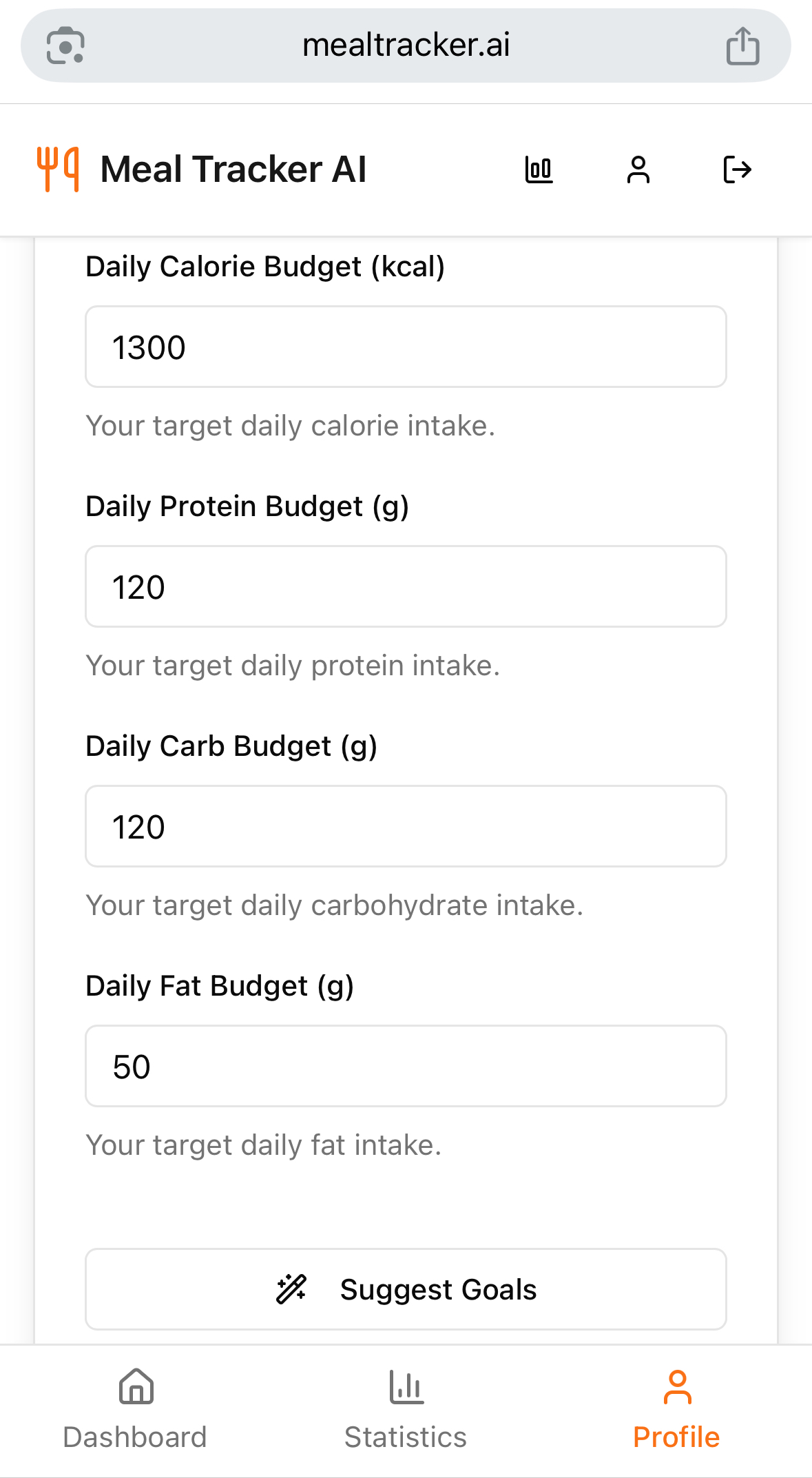The width and height of the screenshot is (812, 1478).
Task: Log out using the header logout icon
Action: tap(738, 169)
